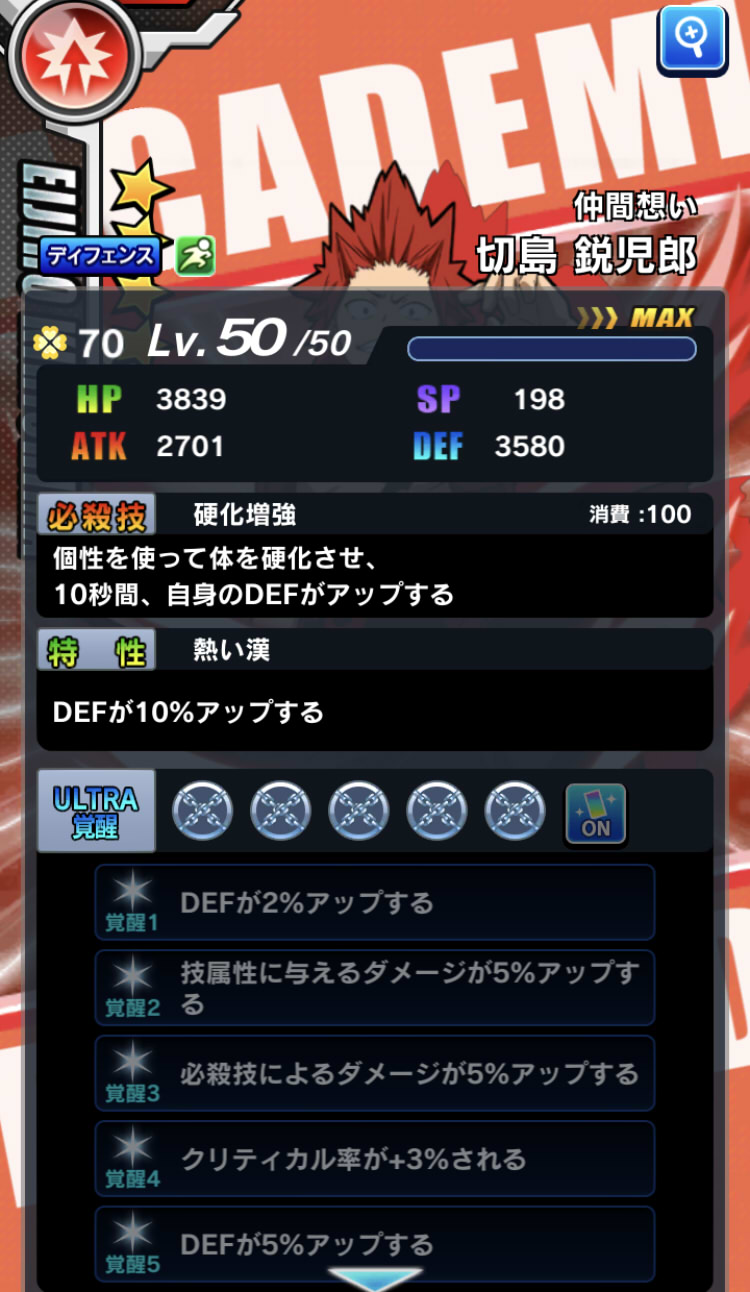Toggle the card ON switch
The width and height of the screenshot is (750, 1292).
[x=595, y=813]
